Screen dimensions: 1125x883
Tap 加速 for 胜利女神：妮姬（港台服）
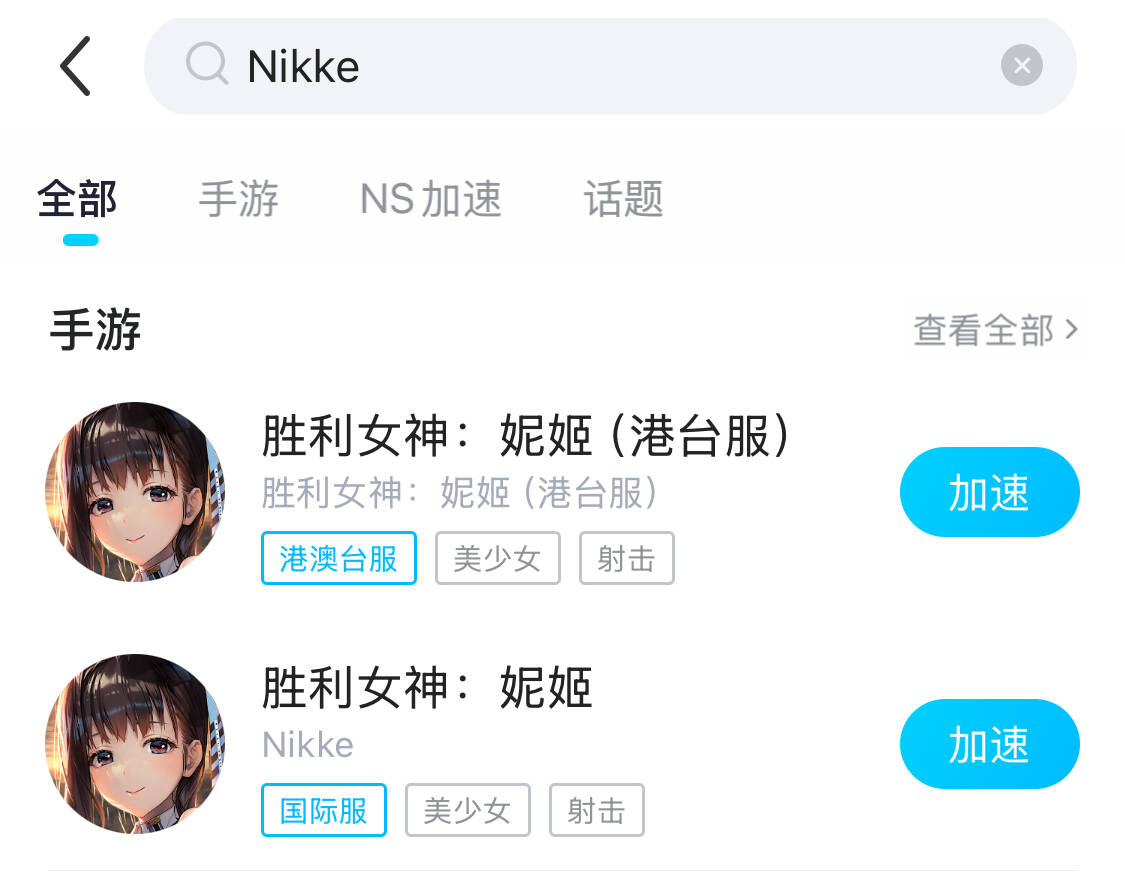coord(989,492)
